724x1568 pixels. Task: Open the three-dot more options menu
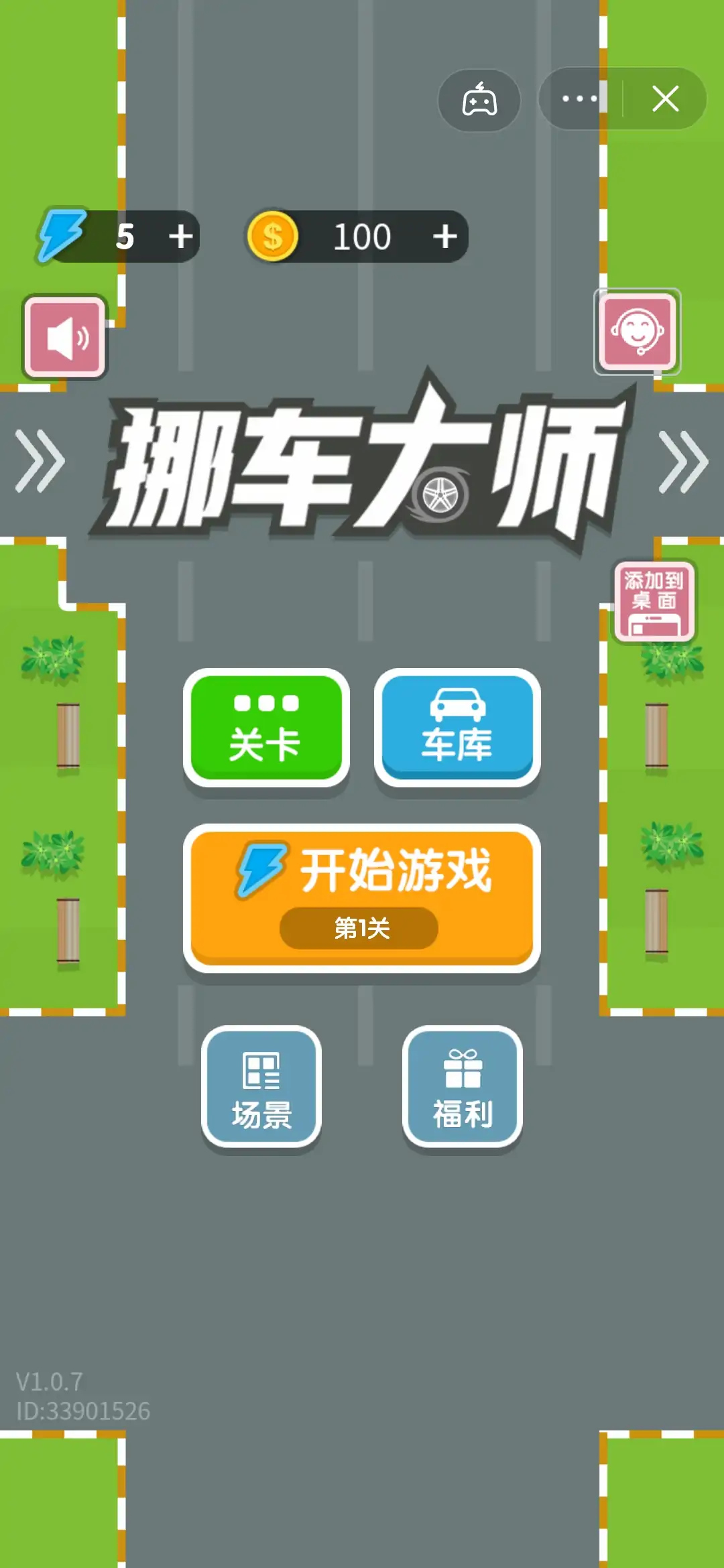coord(580,99)
